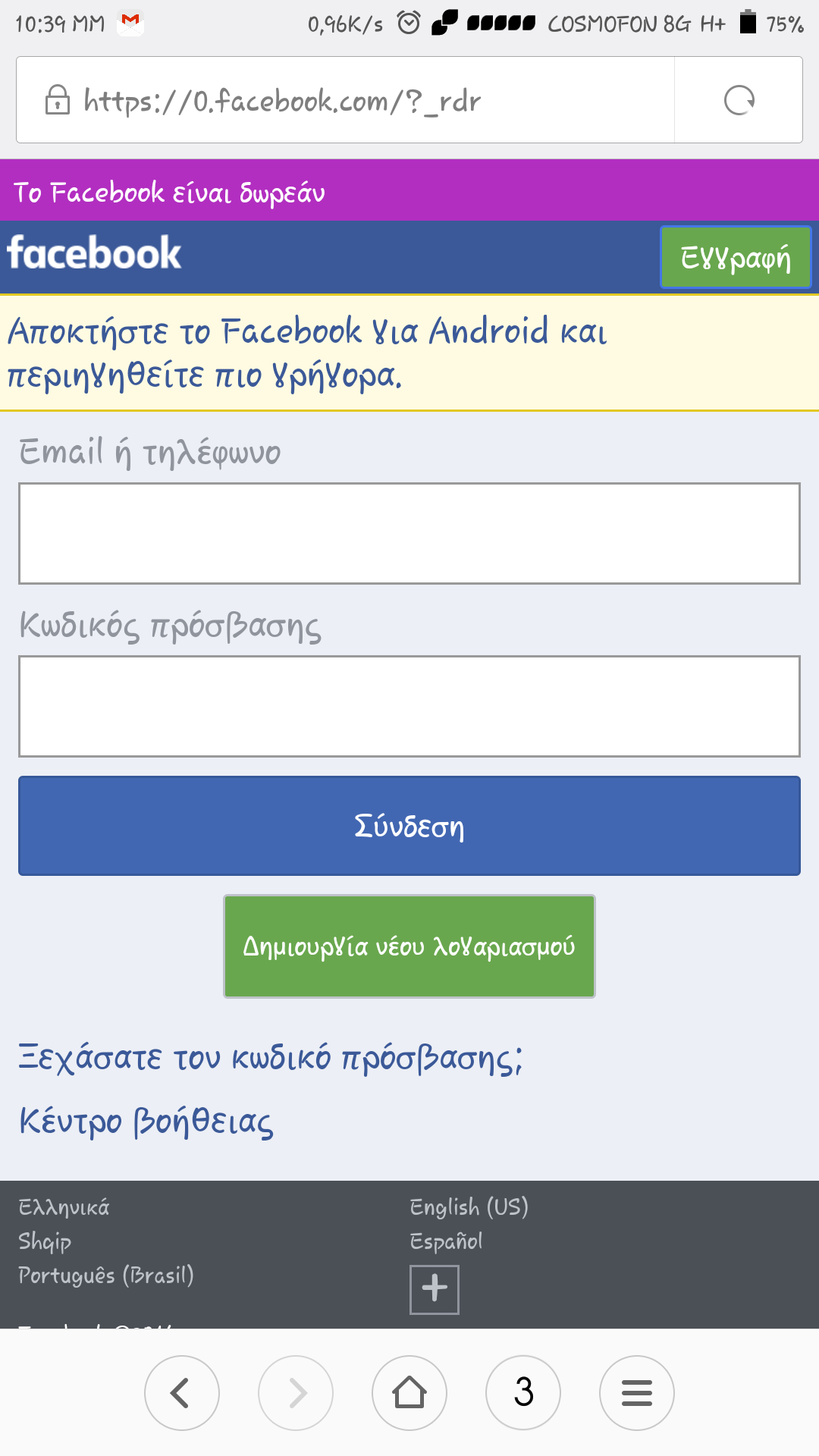The width and height of the screenshot is (819, 1456).
Task: Reload the page with the refresh icon
Action: [739, 100]
